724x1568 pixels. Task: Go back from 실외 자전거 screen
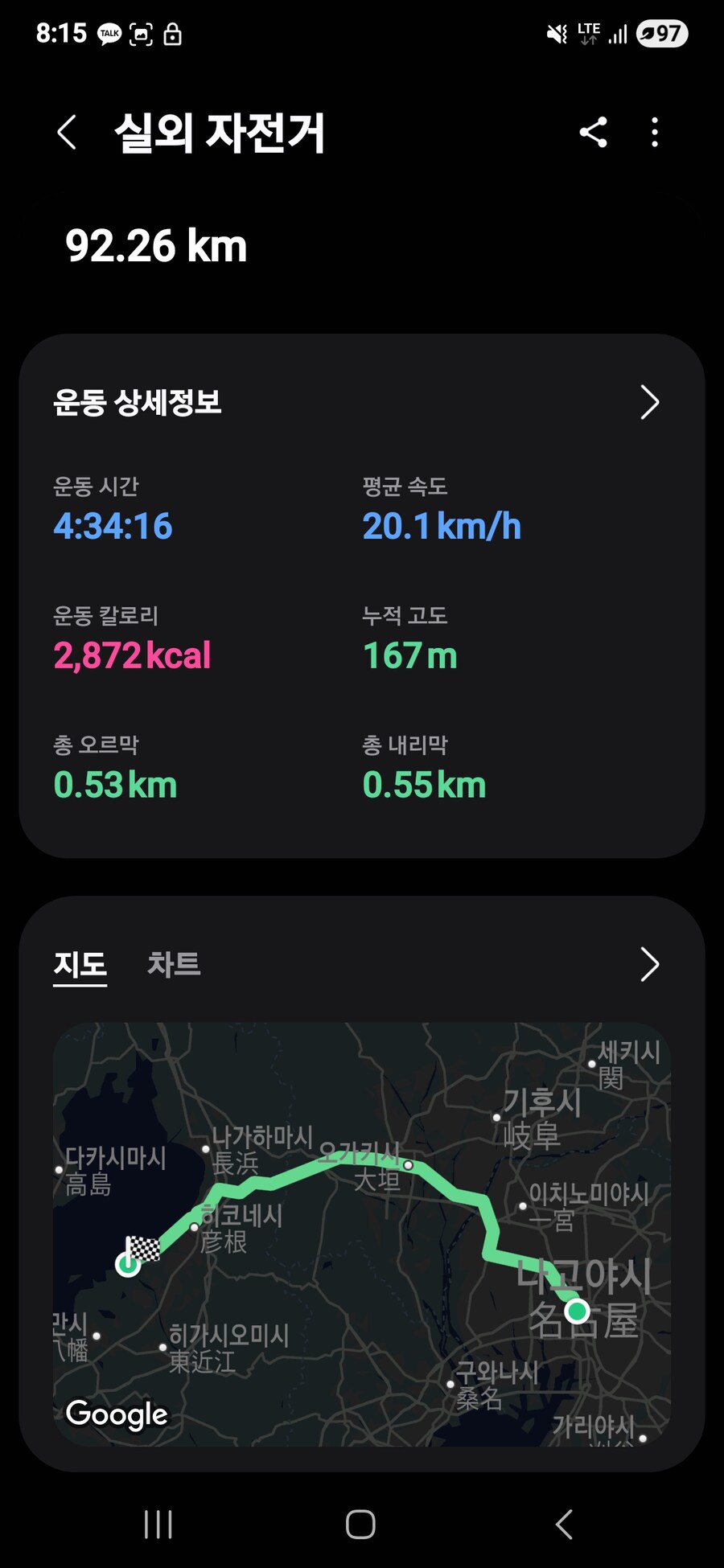pos(68,132)
